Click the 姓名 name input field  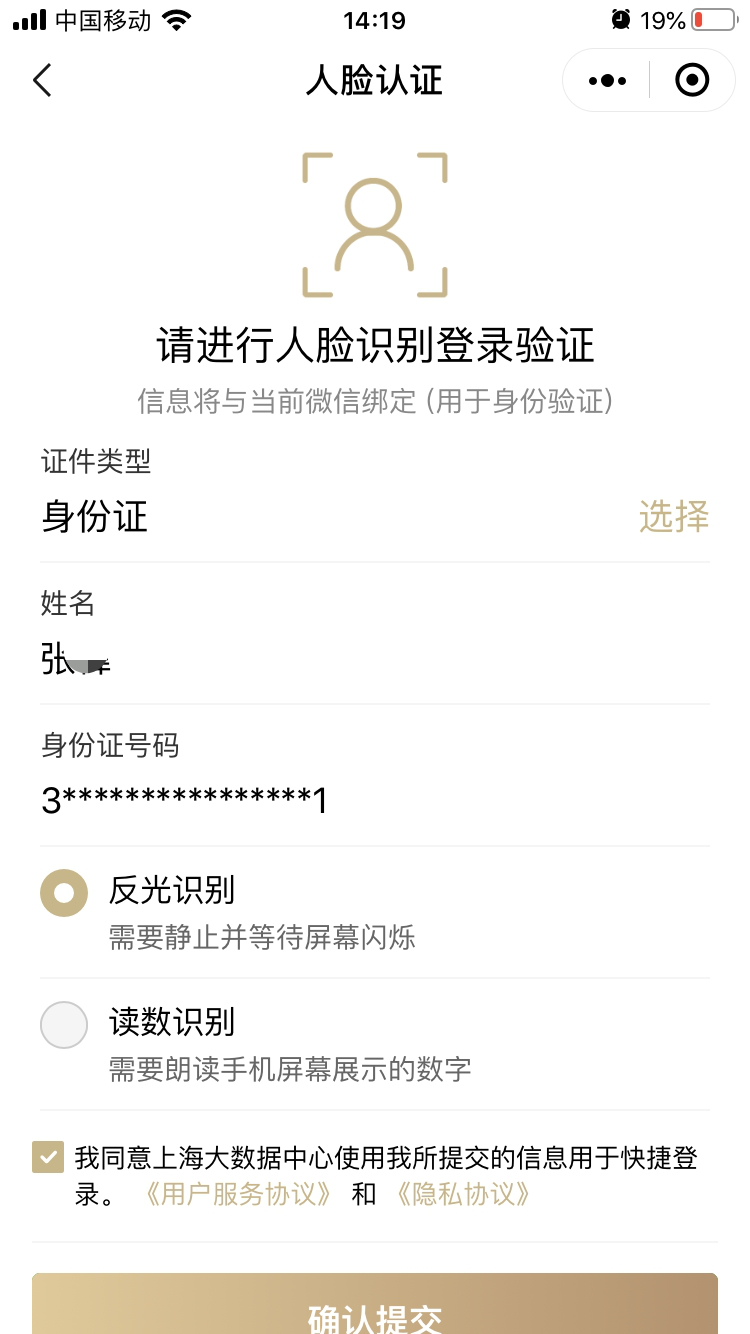click(200, 659)
